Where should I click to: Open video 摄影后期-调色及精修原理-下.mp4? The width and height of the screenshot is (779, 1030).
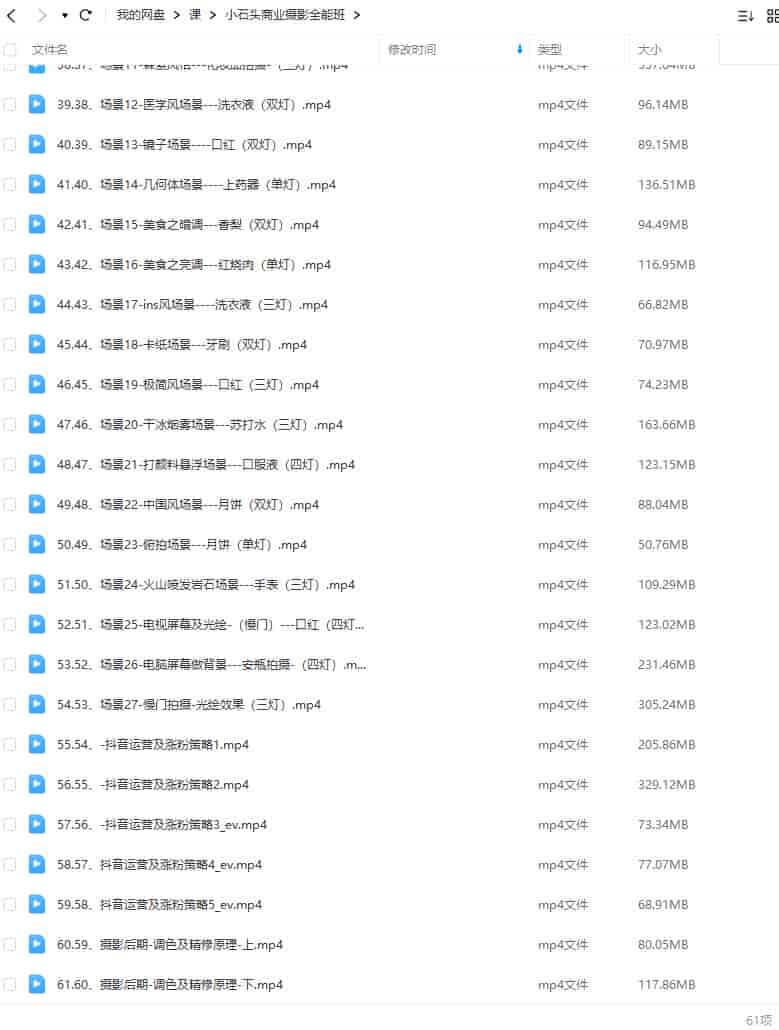[170, 985]
